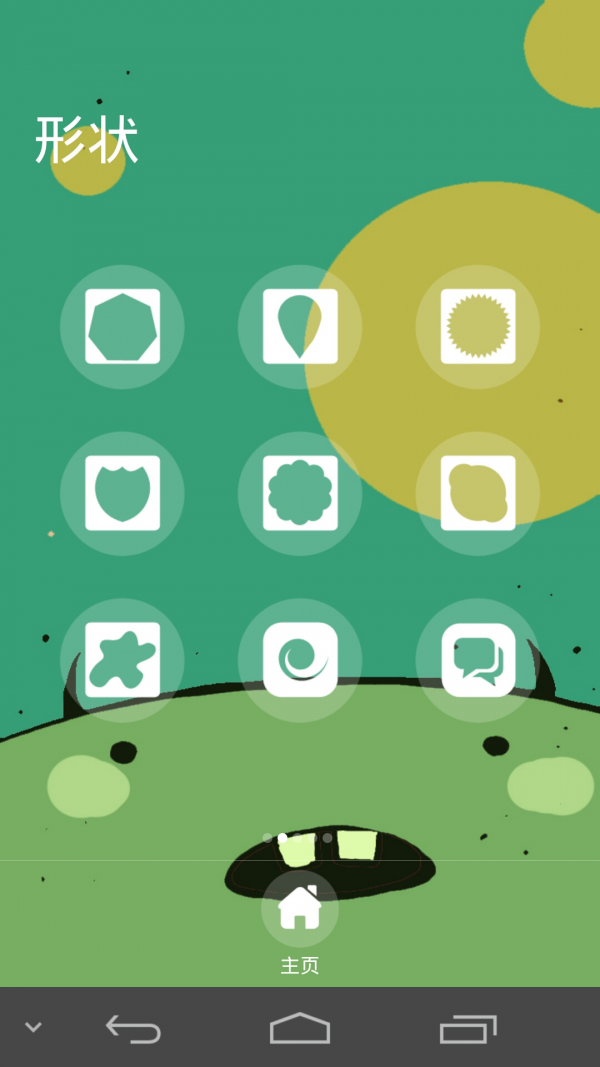The height and width of the screenshot is (1067, 600).
Task: Open recent apps overview
Action: (x=467, y=1028)
